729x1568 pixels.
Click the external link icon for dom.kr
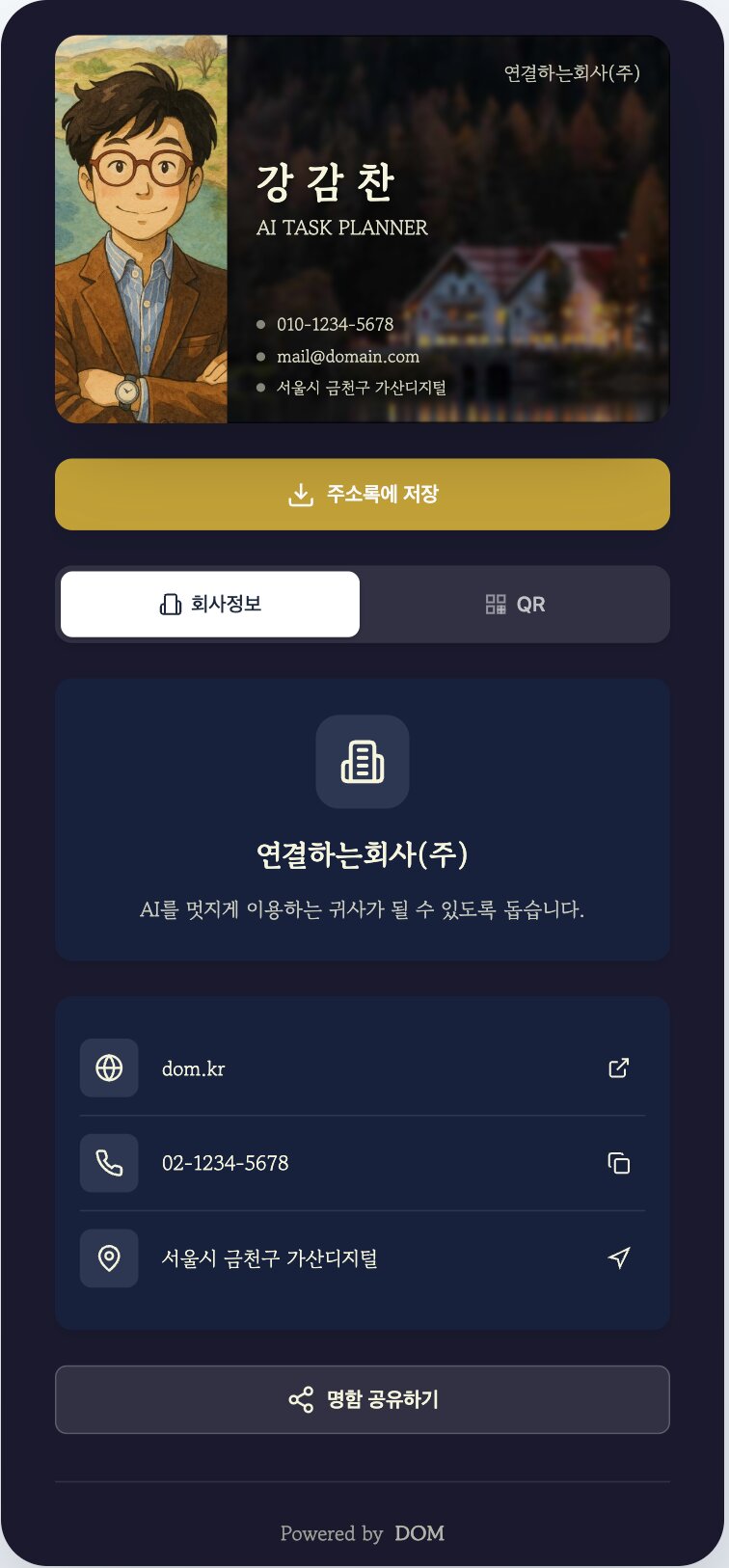(x=619, y=1068)
